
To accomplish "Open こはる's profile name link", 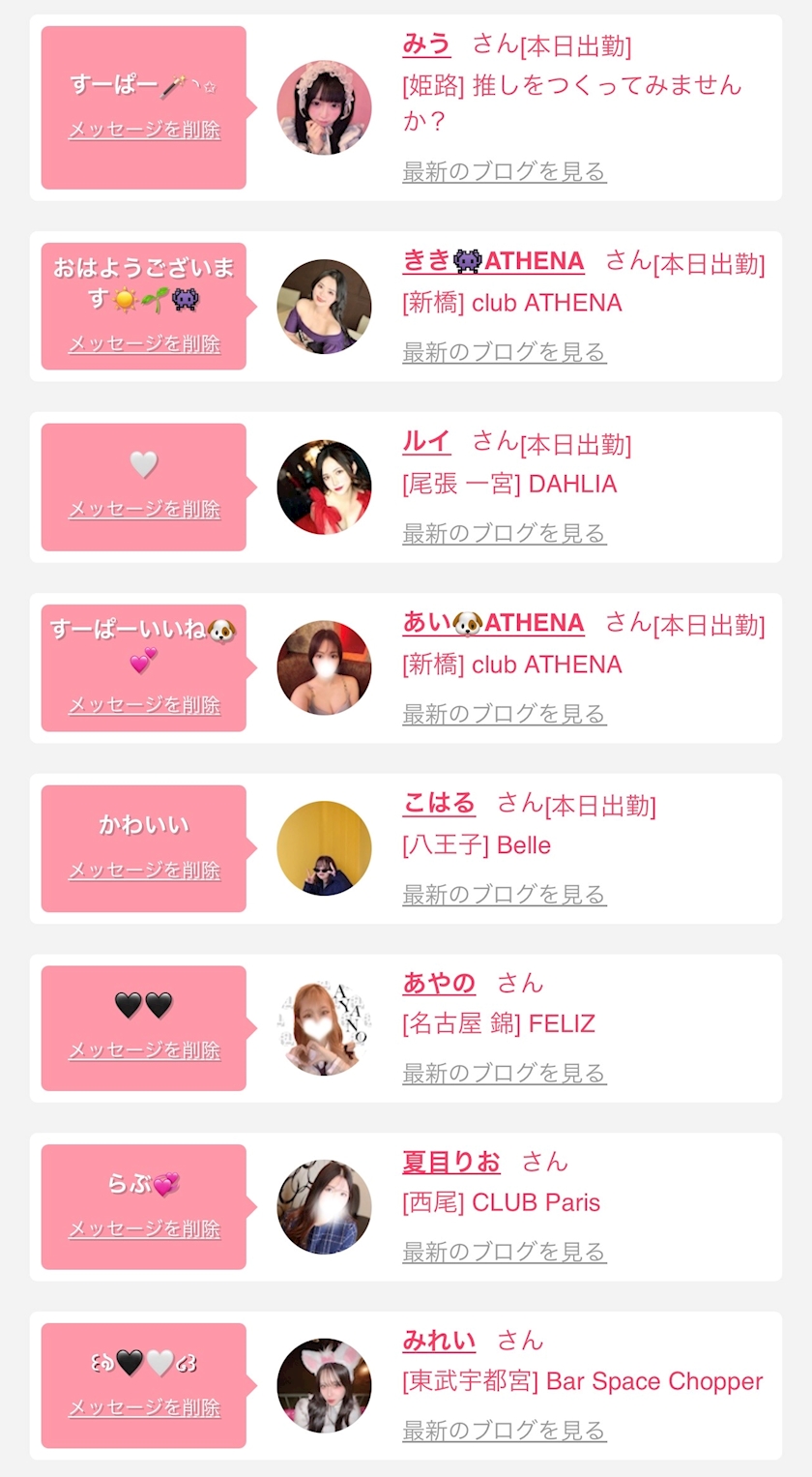I will (439, 804).
